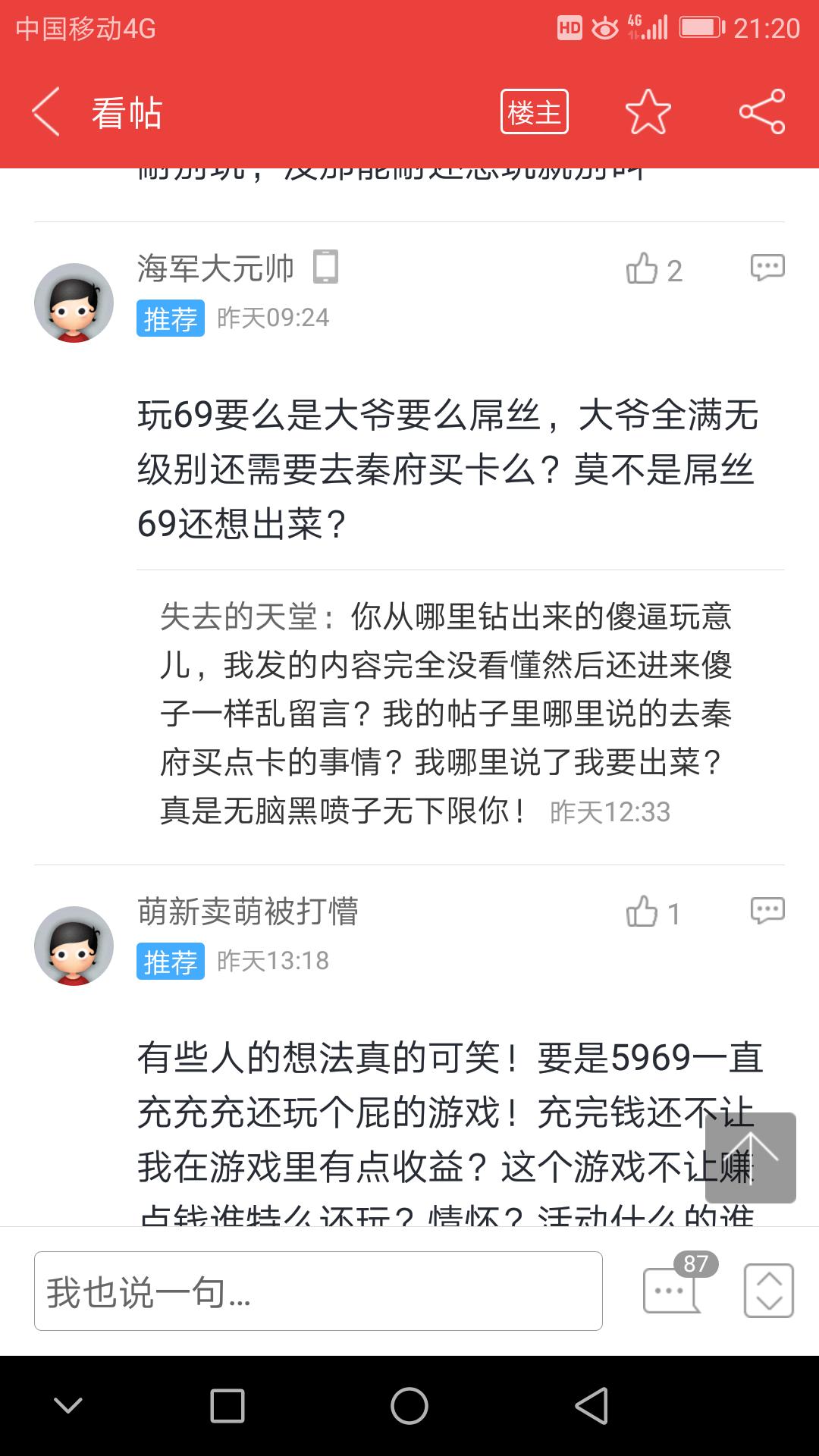The image size is (819, 1456).
Task: Reply to 萌新卖萌被打懵's comment
Action: 767,910
